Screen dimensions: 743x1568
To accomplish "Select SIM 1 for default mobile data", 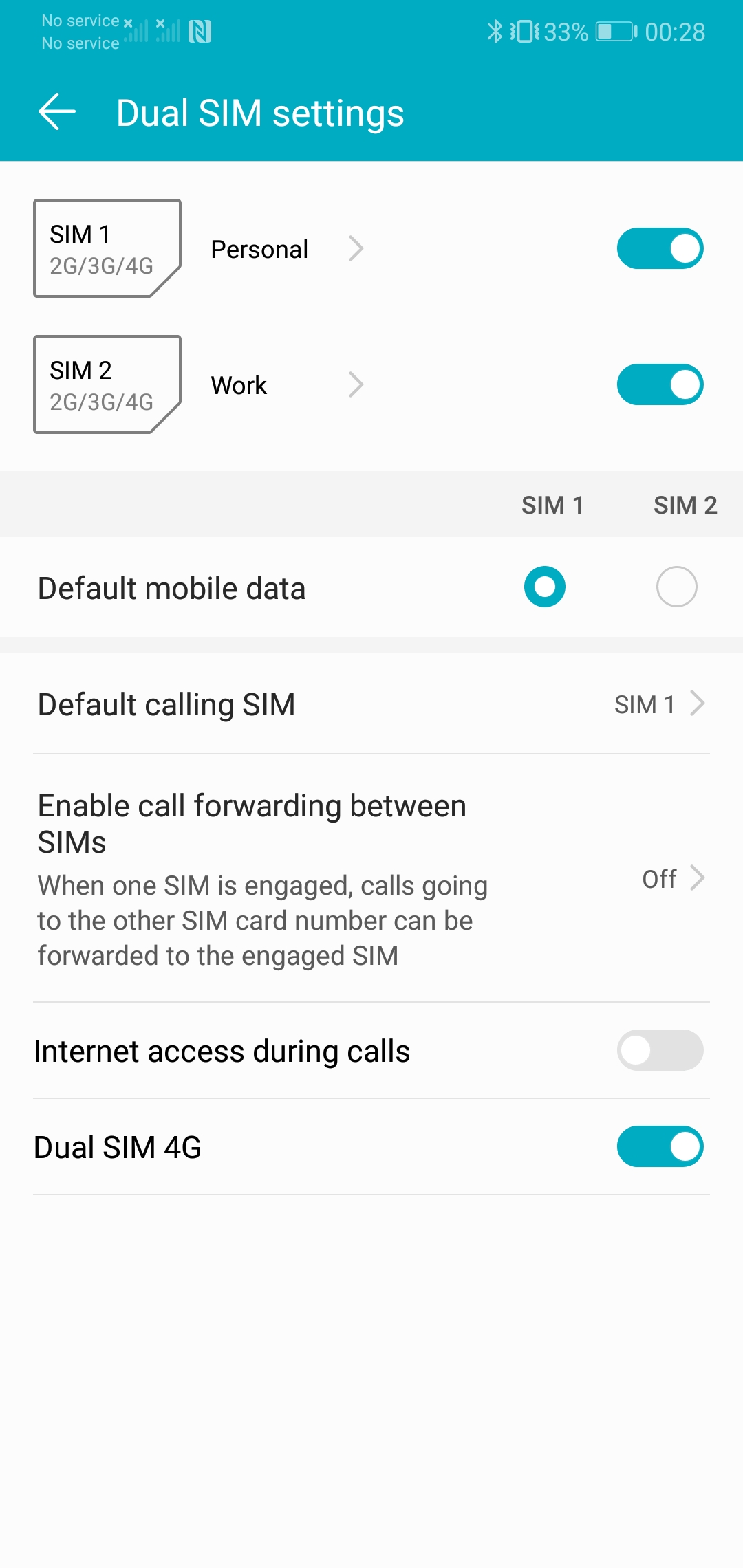I will (x=544, y=587).
